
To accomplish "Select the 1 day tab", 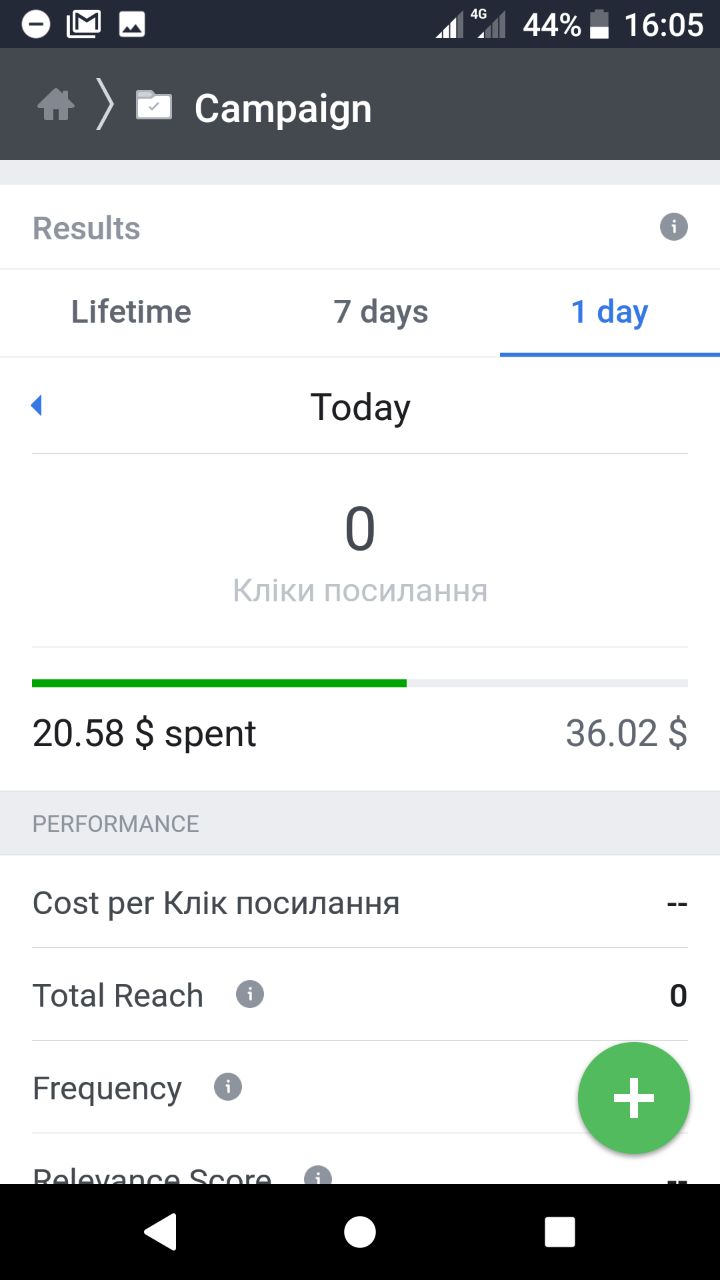I will click(609, 312).
